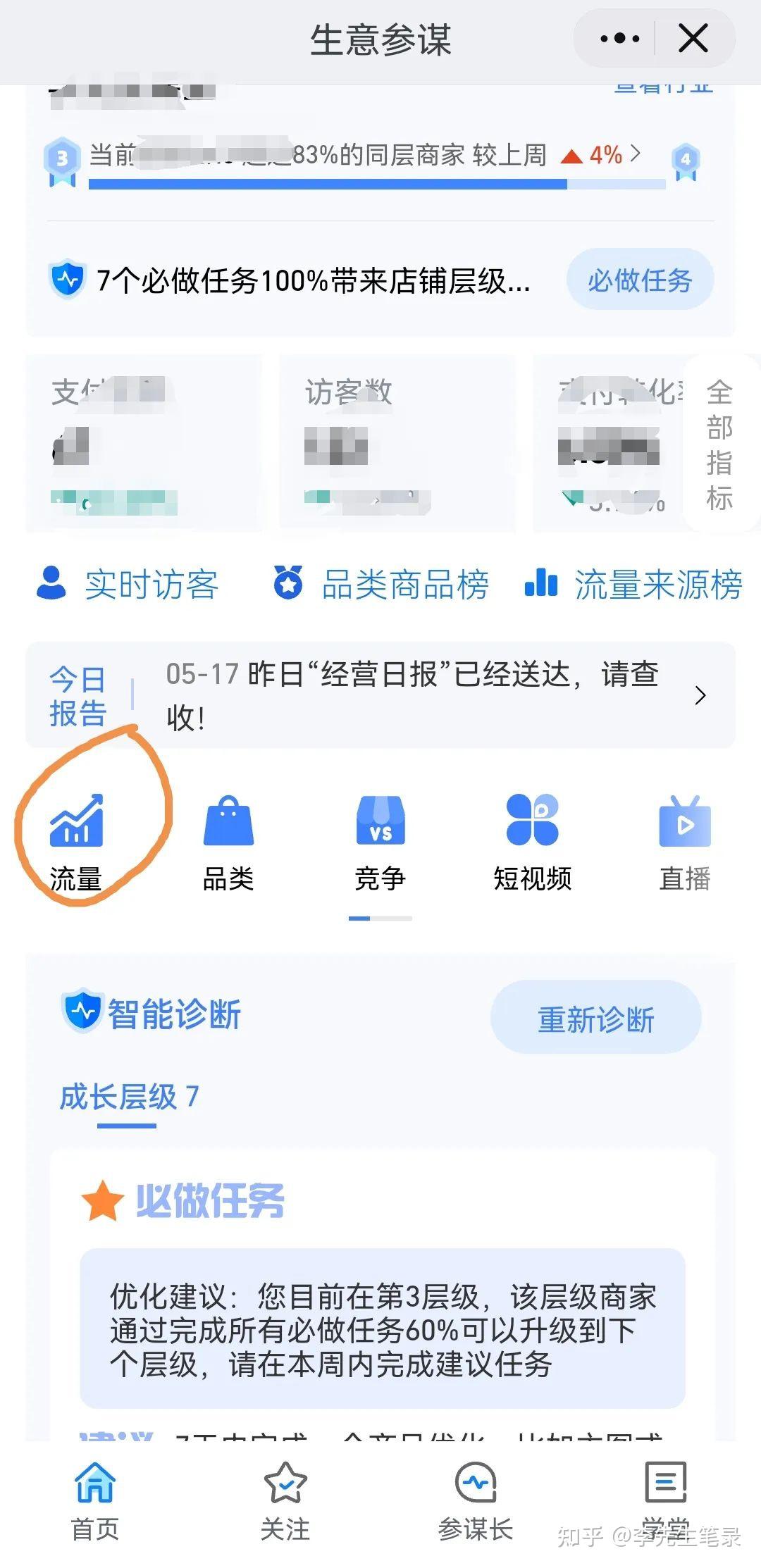This screenshot has width=761, height=1568.
Task: Tap the 必做任务 button
Action: (640, 280)
